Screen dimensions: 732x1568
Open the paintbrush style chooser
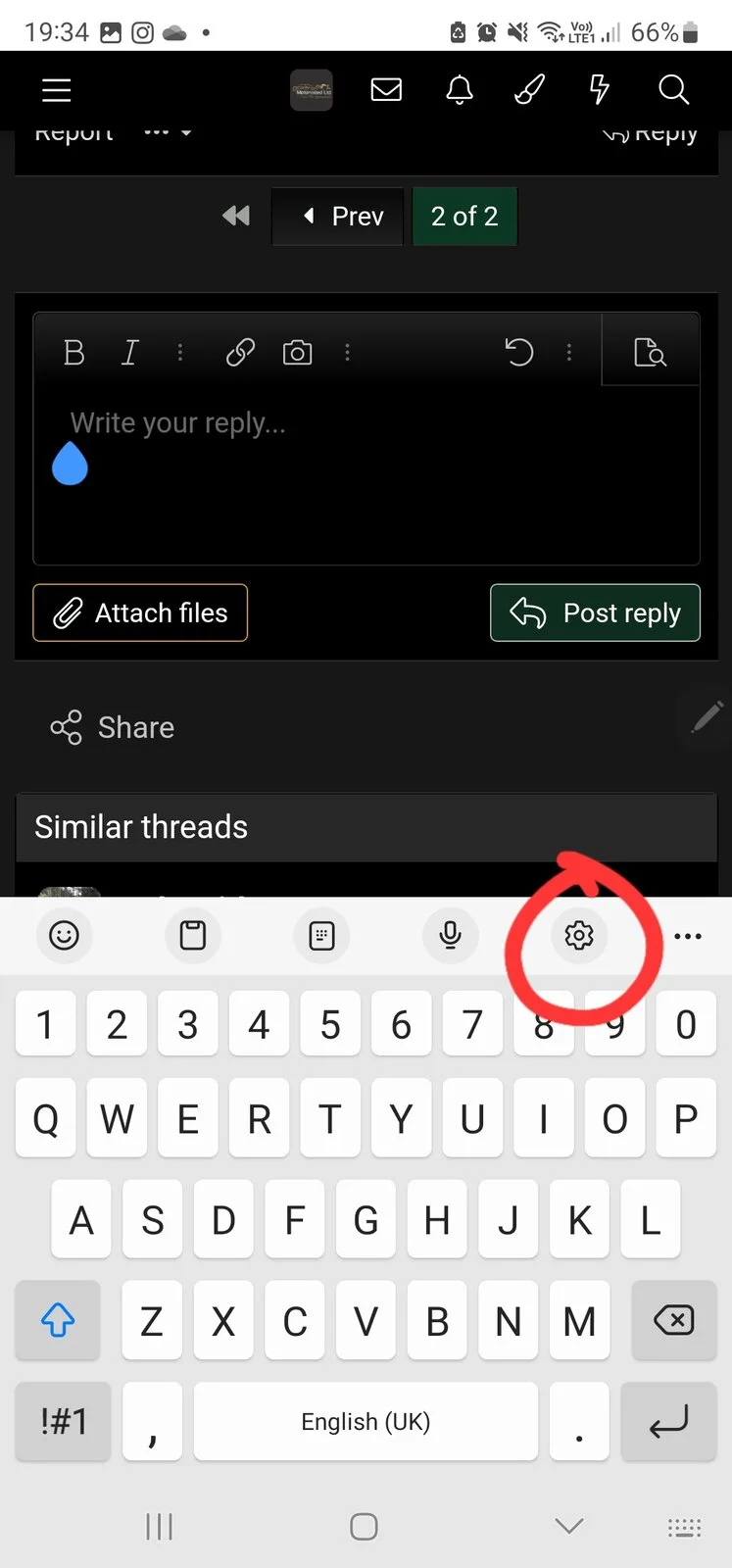point(529,91)
